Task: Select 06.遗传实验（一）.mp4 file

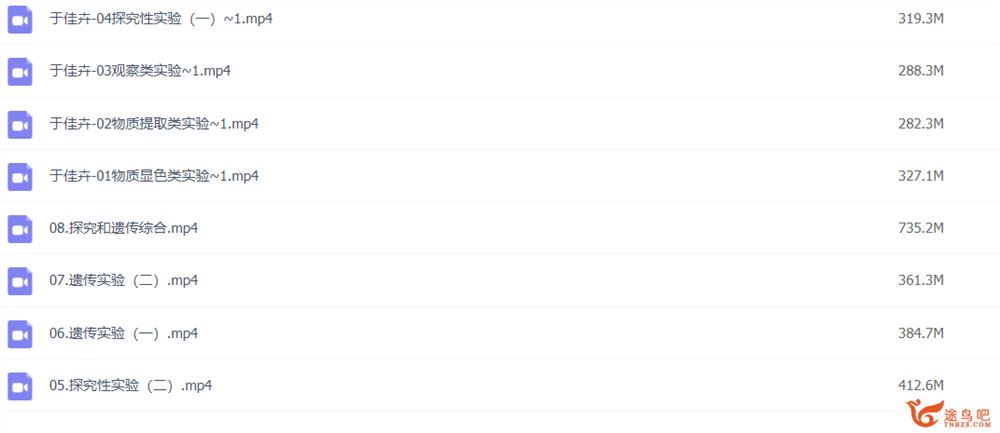Action: point(123,333)
